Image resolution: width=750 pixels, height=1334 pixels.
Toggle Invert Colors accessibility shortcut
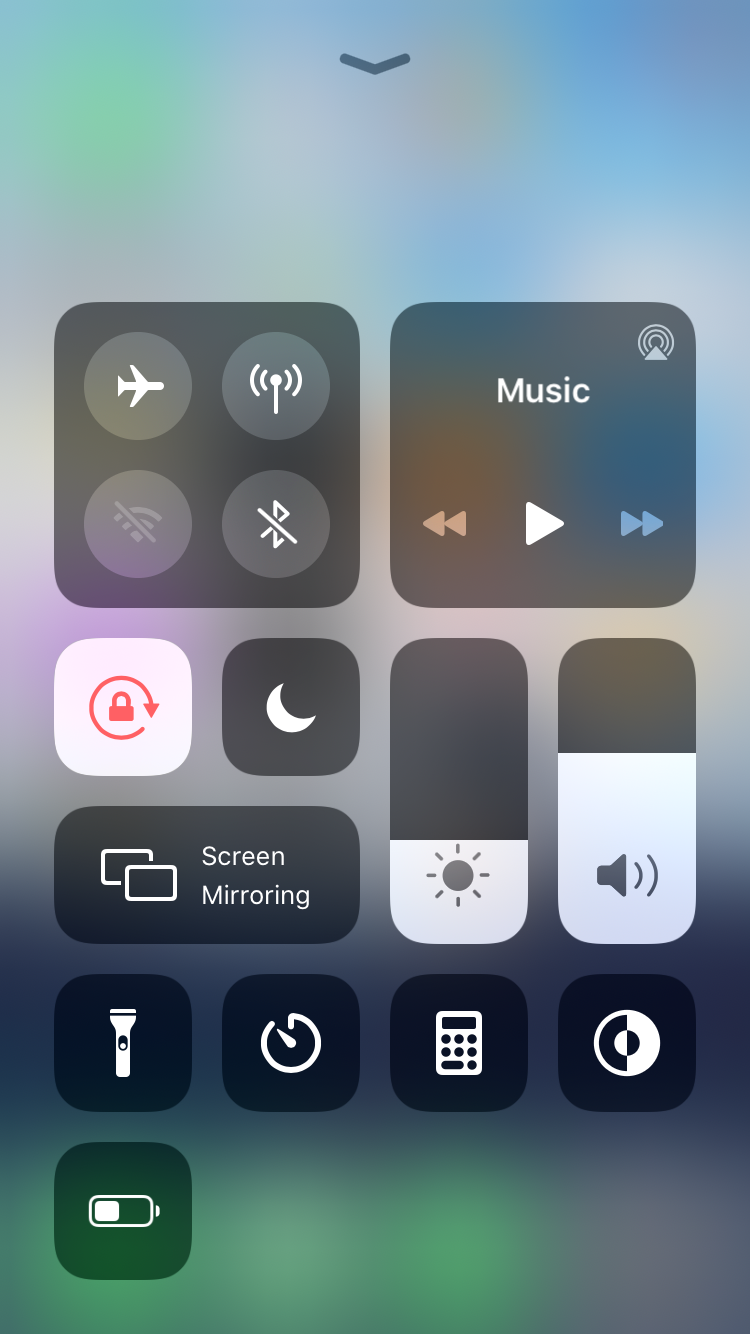click(x=627, y=1043)
